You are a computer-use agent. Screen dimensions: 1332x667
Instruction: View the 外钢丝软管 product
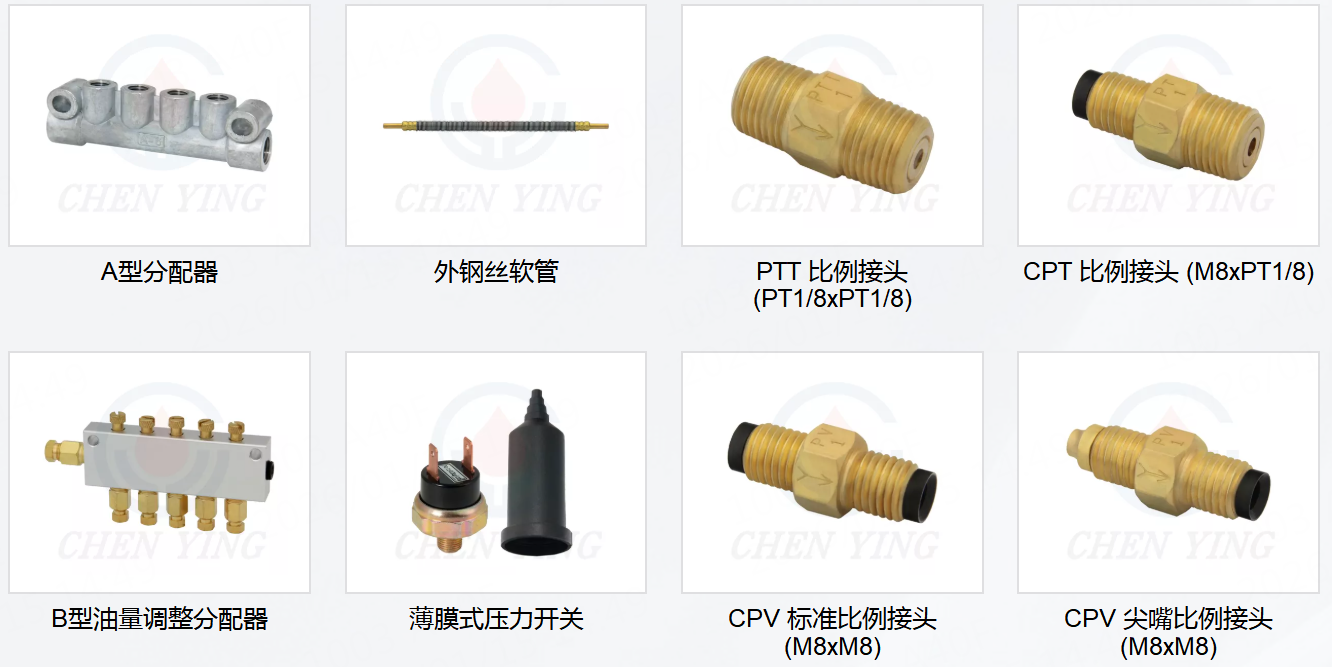495,125
